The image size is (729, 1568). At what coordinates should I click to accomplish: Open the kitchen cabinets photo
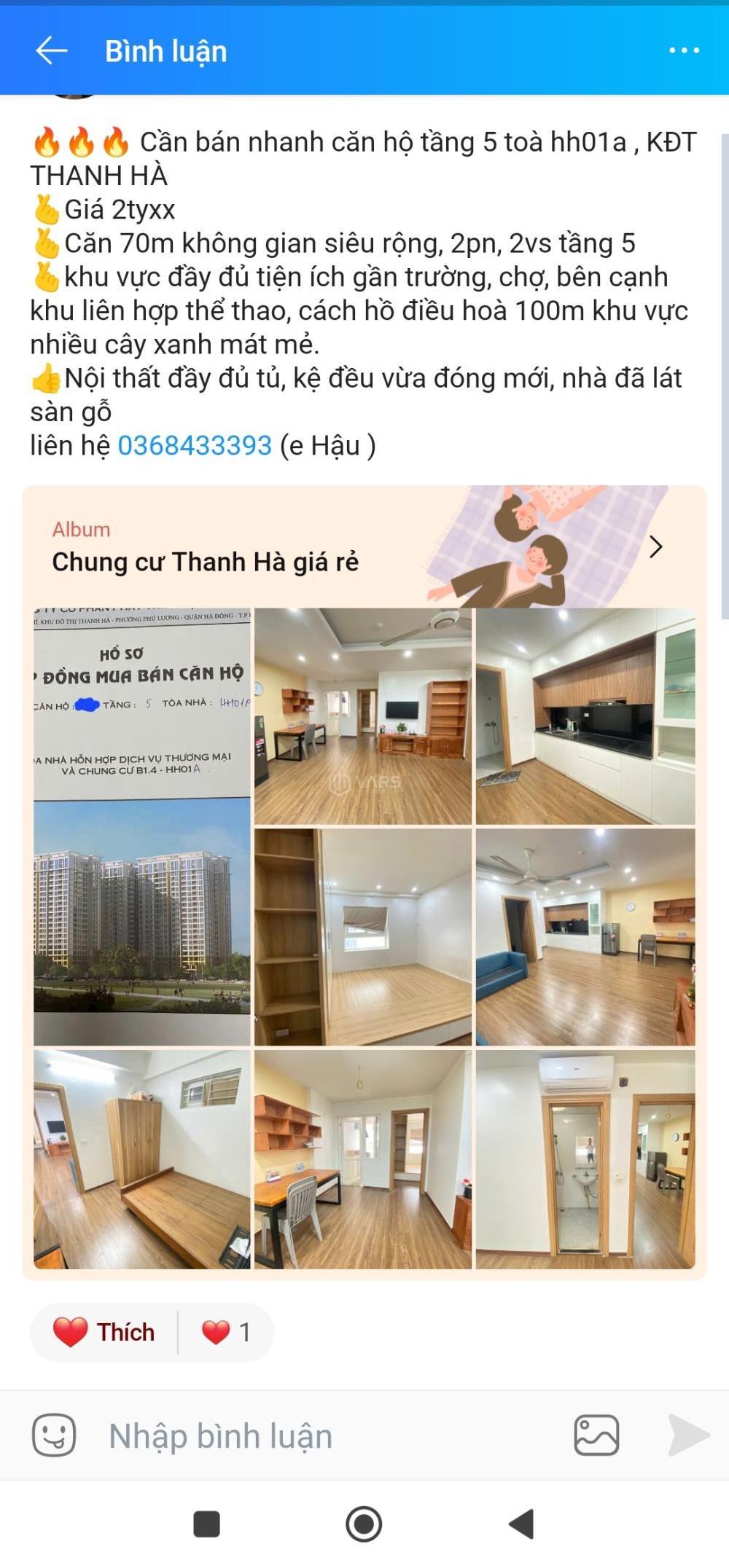pos(585,716)
